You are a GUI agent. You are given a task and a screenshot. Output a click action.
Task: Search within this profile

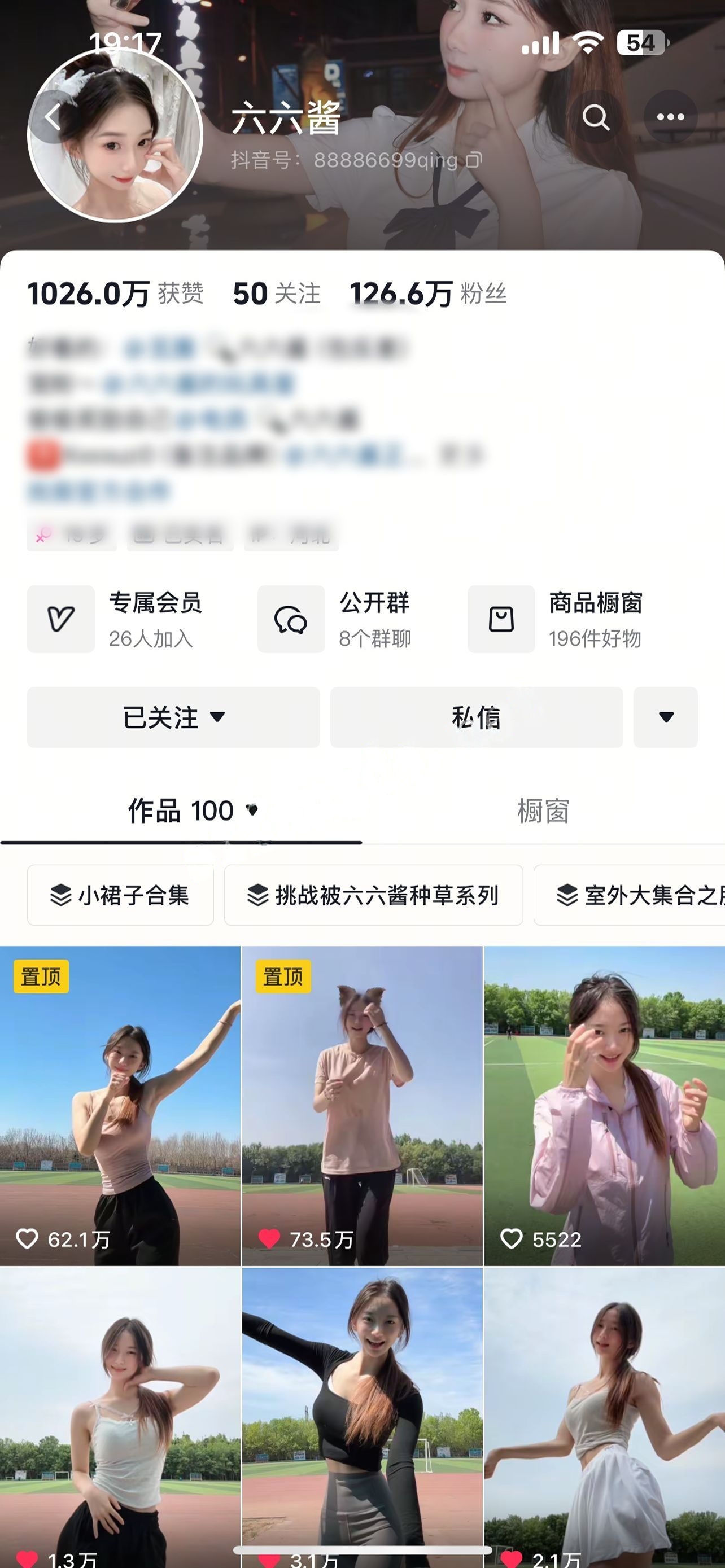click(x=595, y=117)
